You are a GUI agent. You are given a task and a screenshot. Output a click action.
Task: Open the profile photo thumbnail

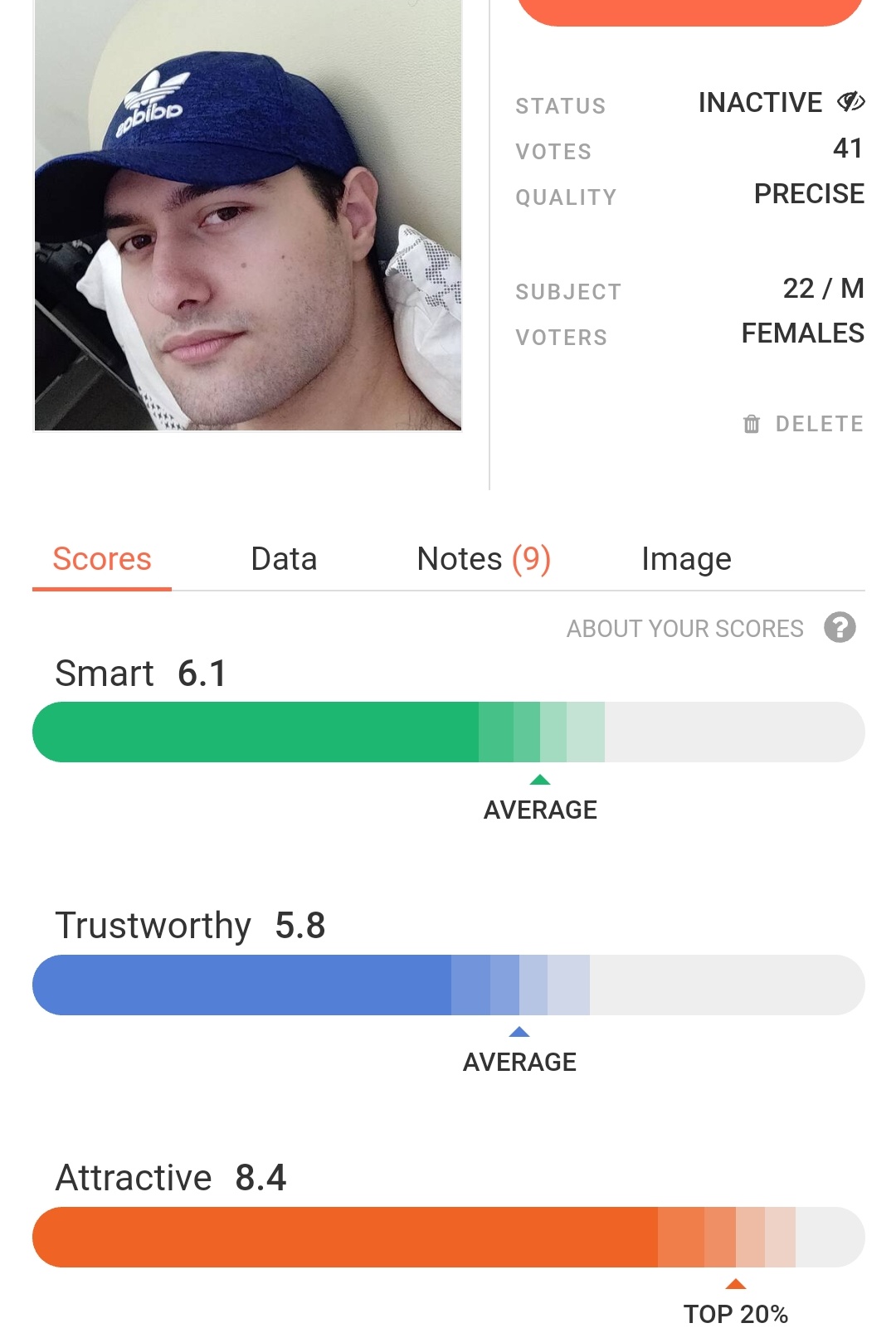[x=246, y=216]
